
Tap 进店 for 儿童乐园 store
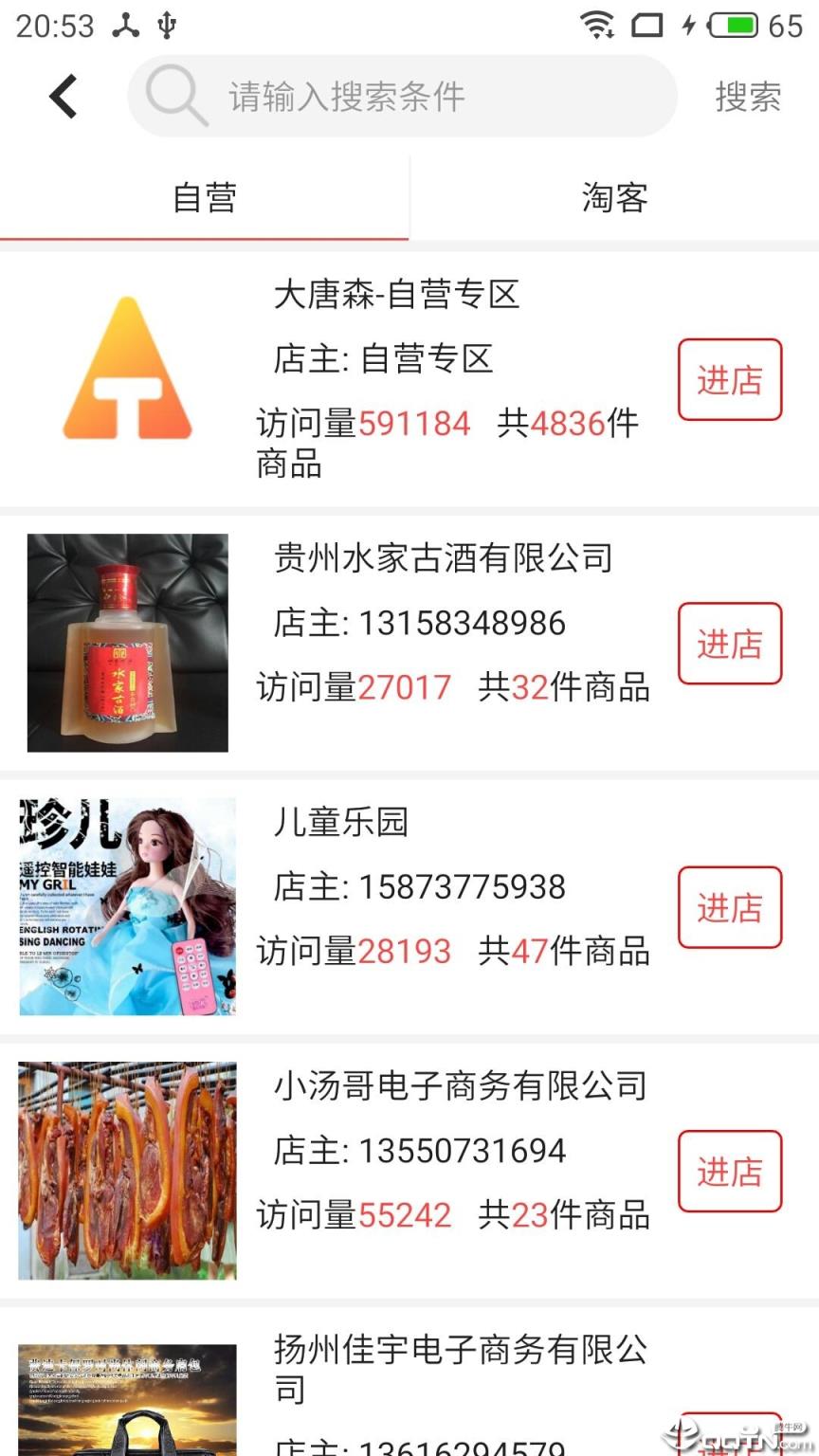(x=729, y=907)
